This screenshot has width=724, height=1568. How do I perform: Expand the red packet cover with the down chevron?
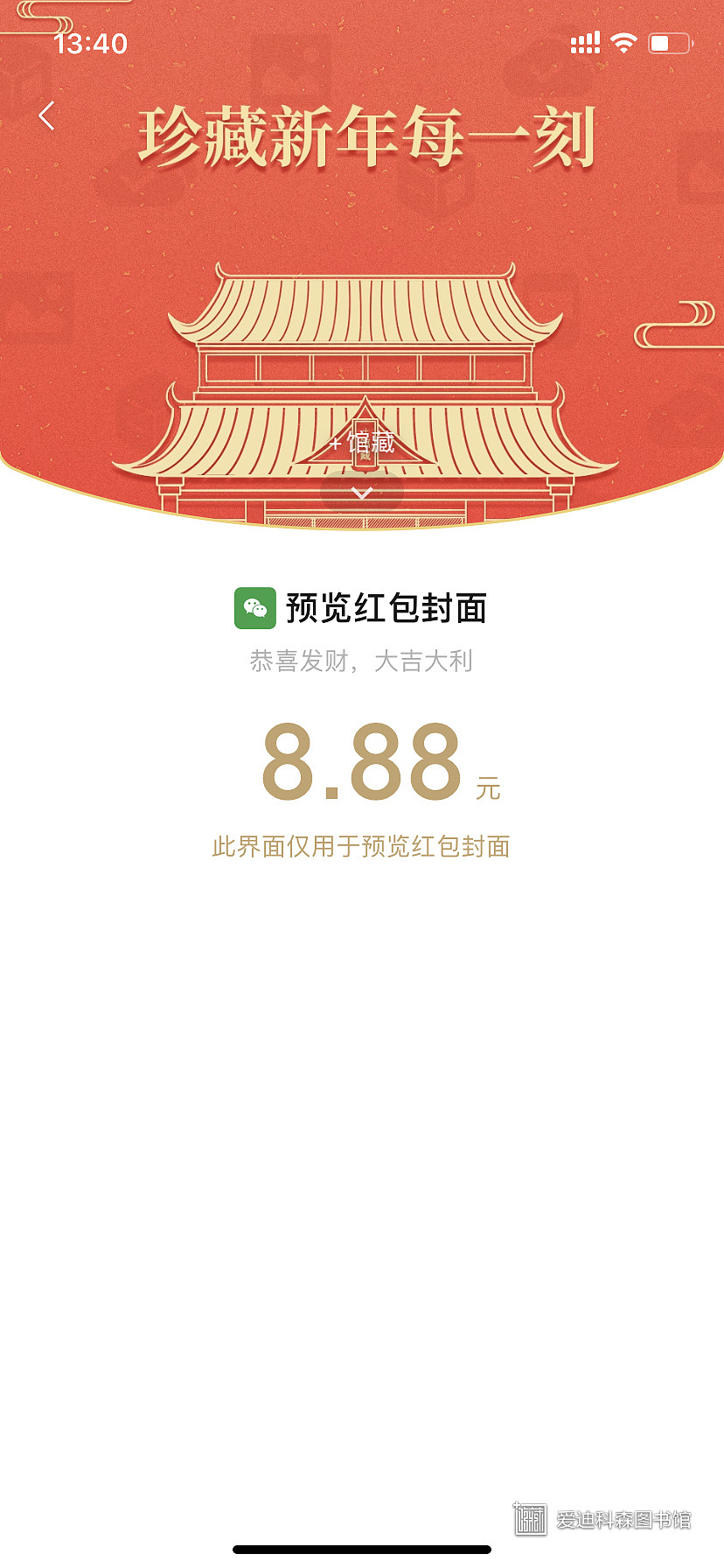(362, 493)
